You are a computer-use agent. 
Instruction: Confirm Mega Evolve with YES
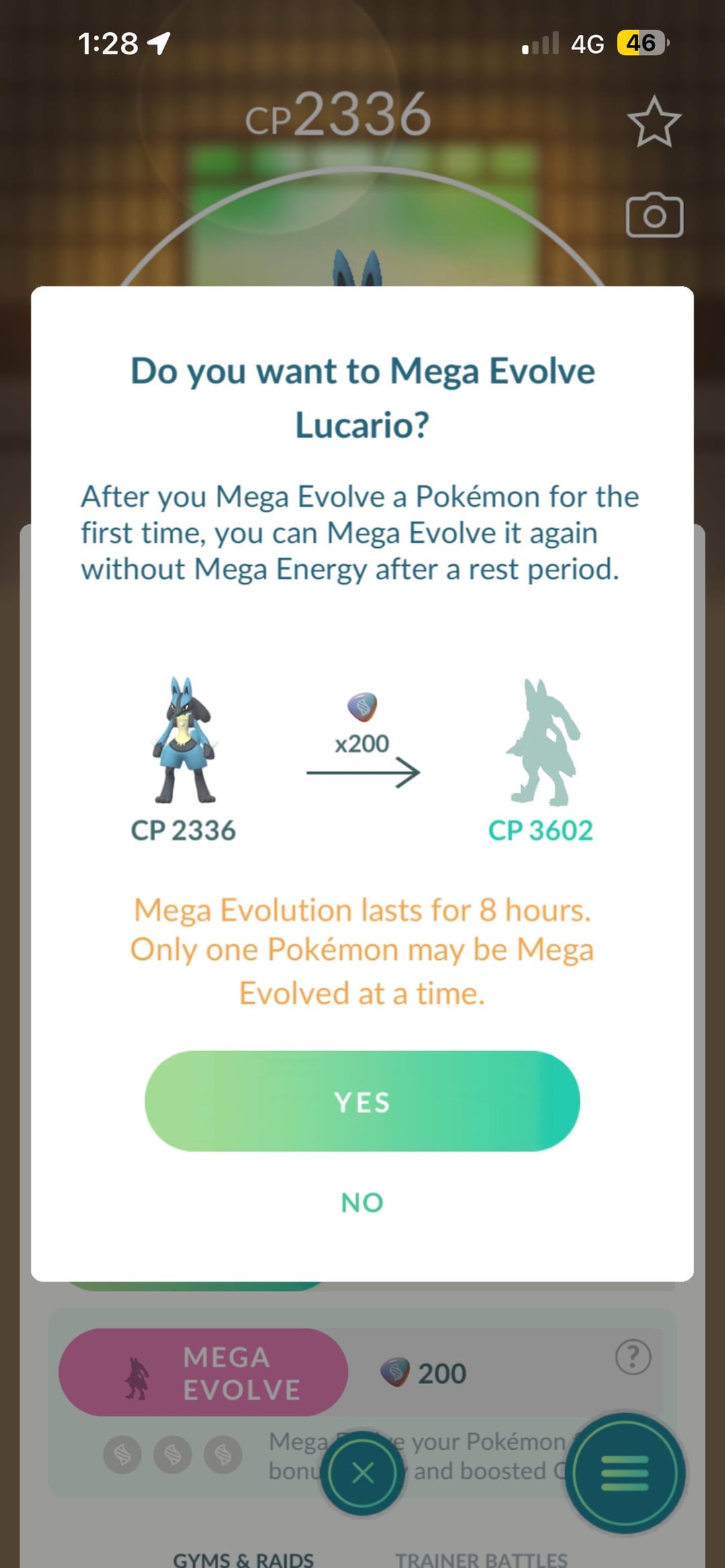(362, 1101)
